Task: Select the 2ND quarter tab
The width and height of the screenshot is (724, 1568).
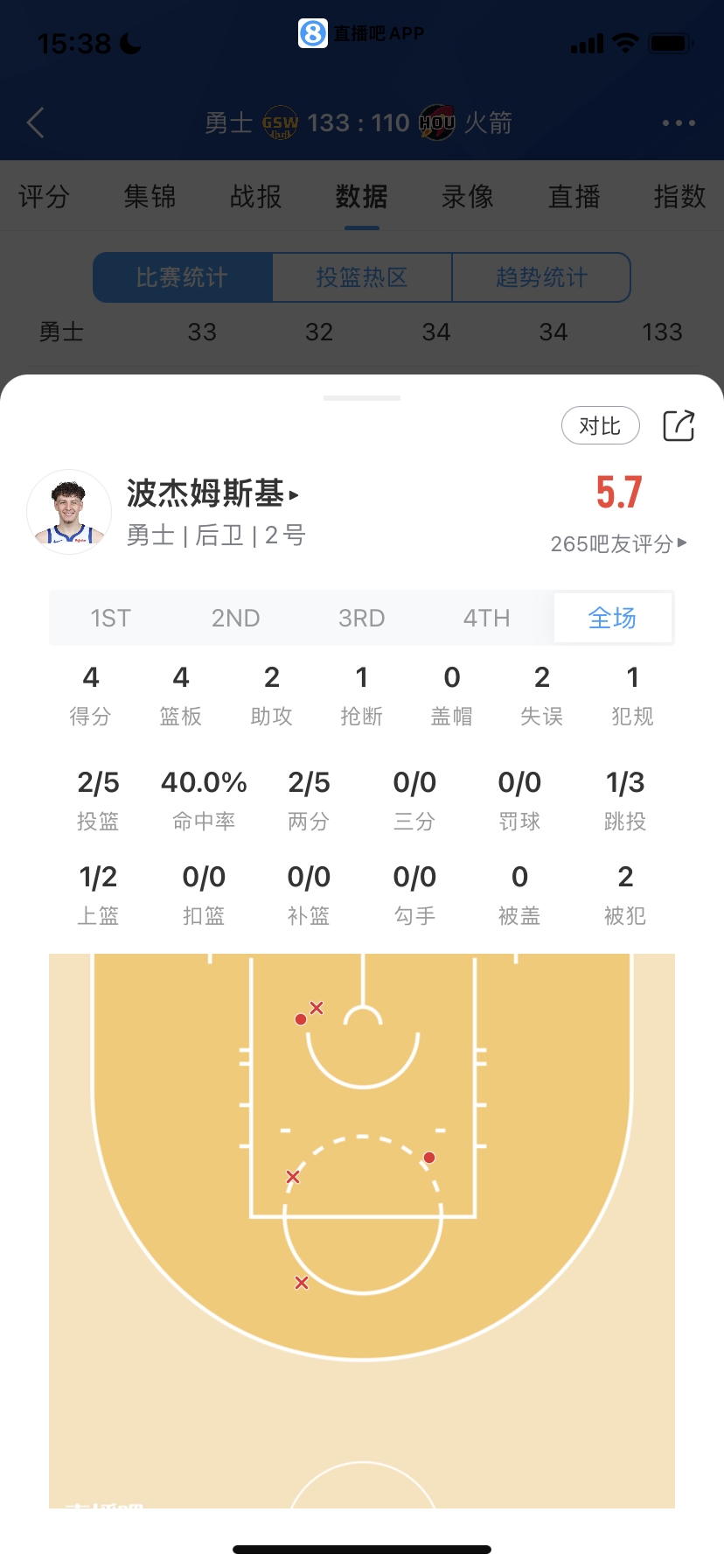Action: [236, 618]
